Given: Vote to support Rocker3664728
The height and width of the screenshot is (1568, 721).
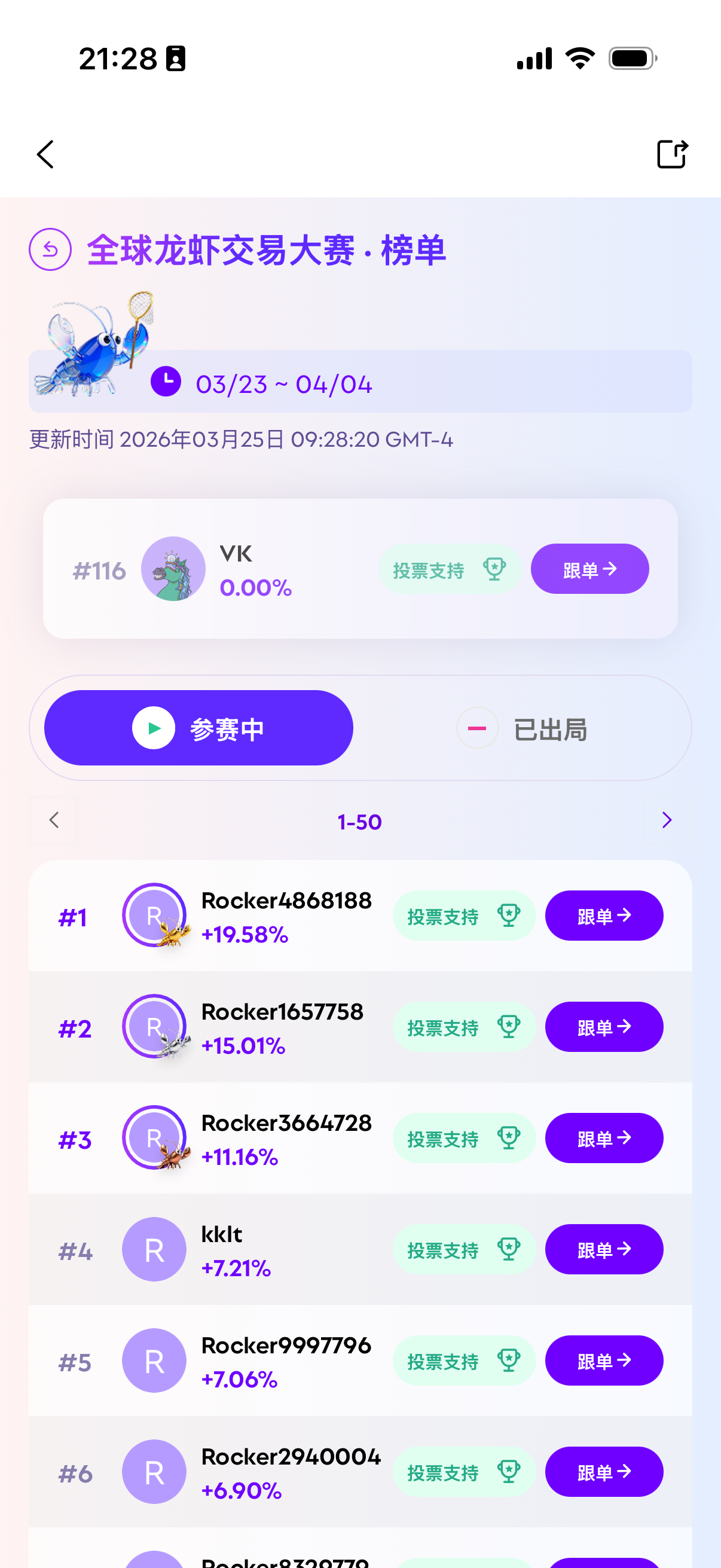Looking at the screenshot, I should (463, 1138).
